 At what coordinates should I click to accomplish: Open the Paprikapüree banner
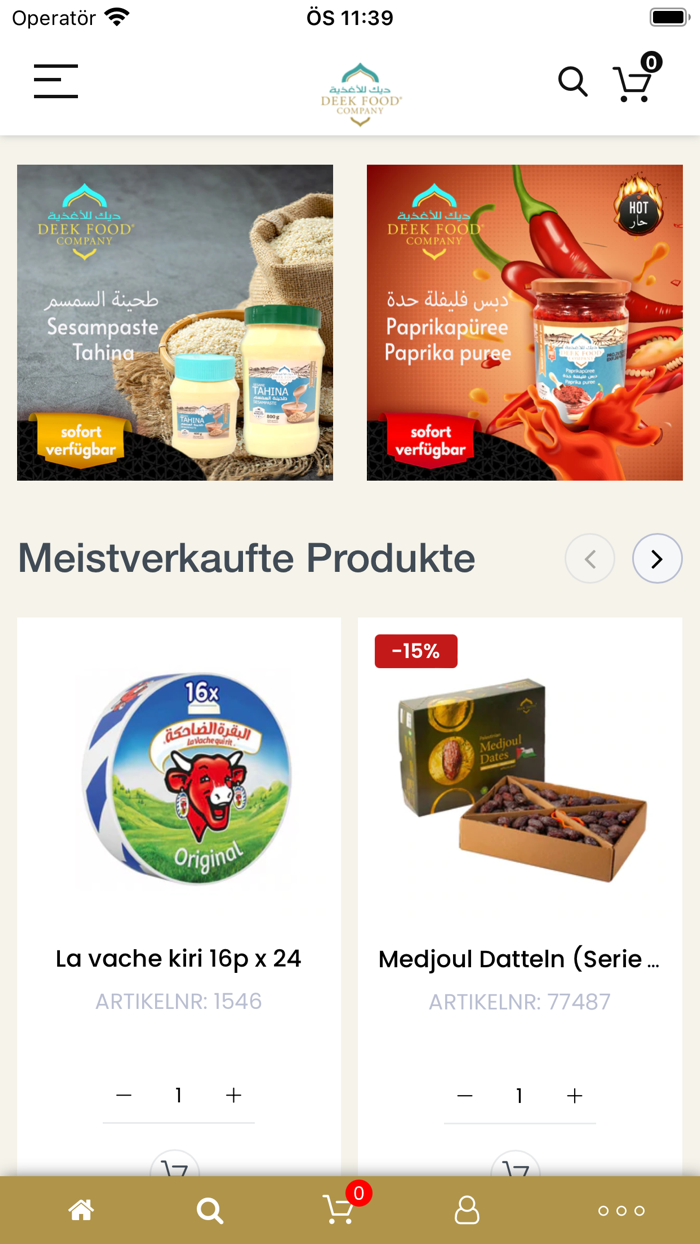pyautogui.click(x=524, y=322)
